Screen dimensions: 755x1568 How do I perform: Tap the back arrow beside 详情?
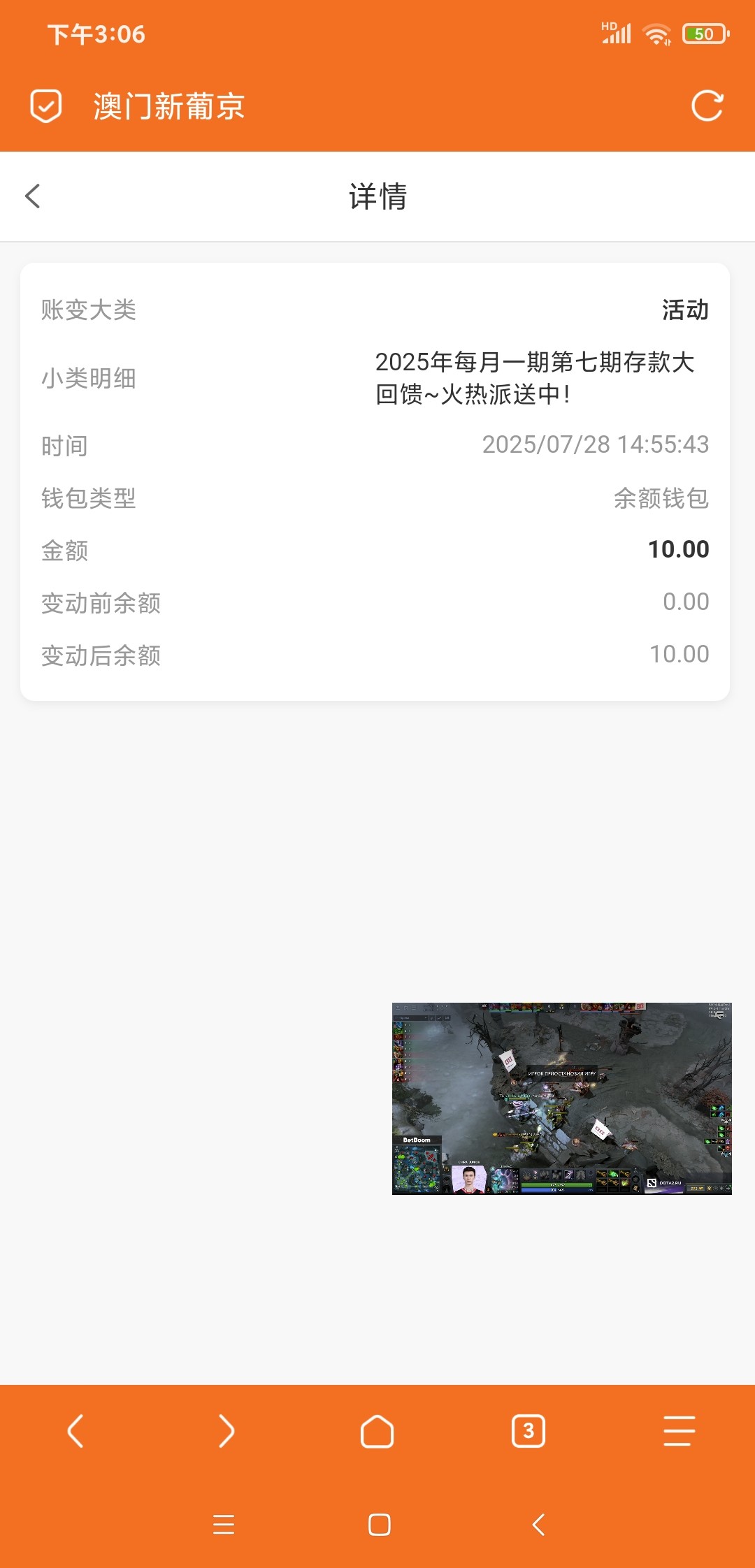(x=33, y=196)
